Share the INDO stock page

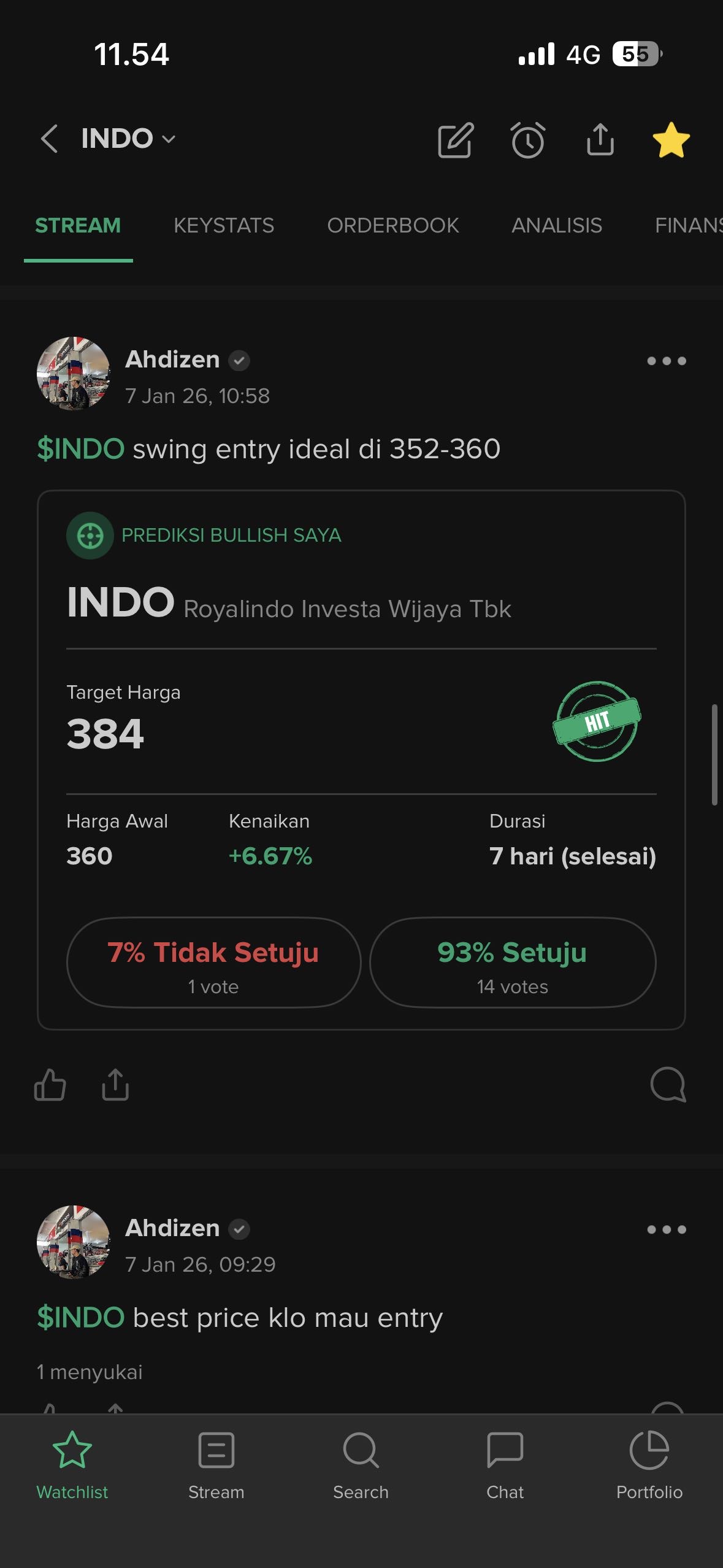coord(600,139)
